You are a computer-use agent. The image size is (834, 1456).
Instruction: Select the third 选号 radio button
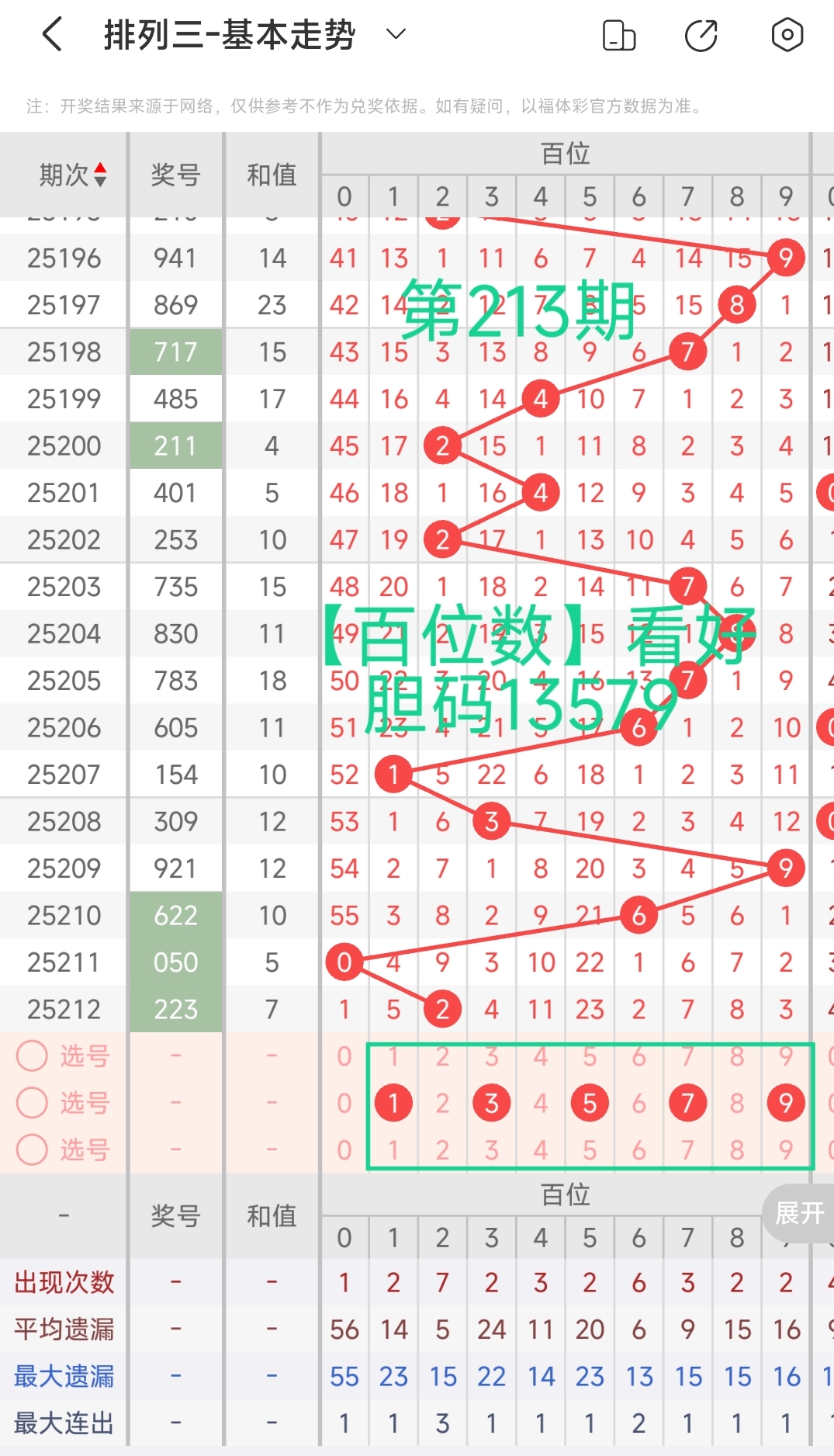pyautogui.click(x=31, y=1151)
